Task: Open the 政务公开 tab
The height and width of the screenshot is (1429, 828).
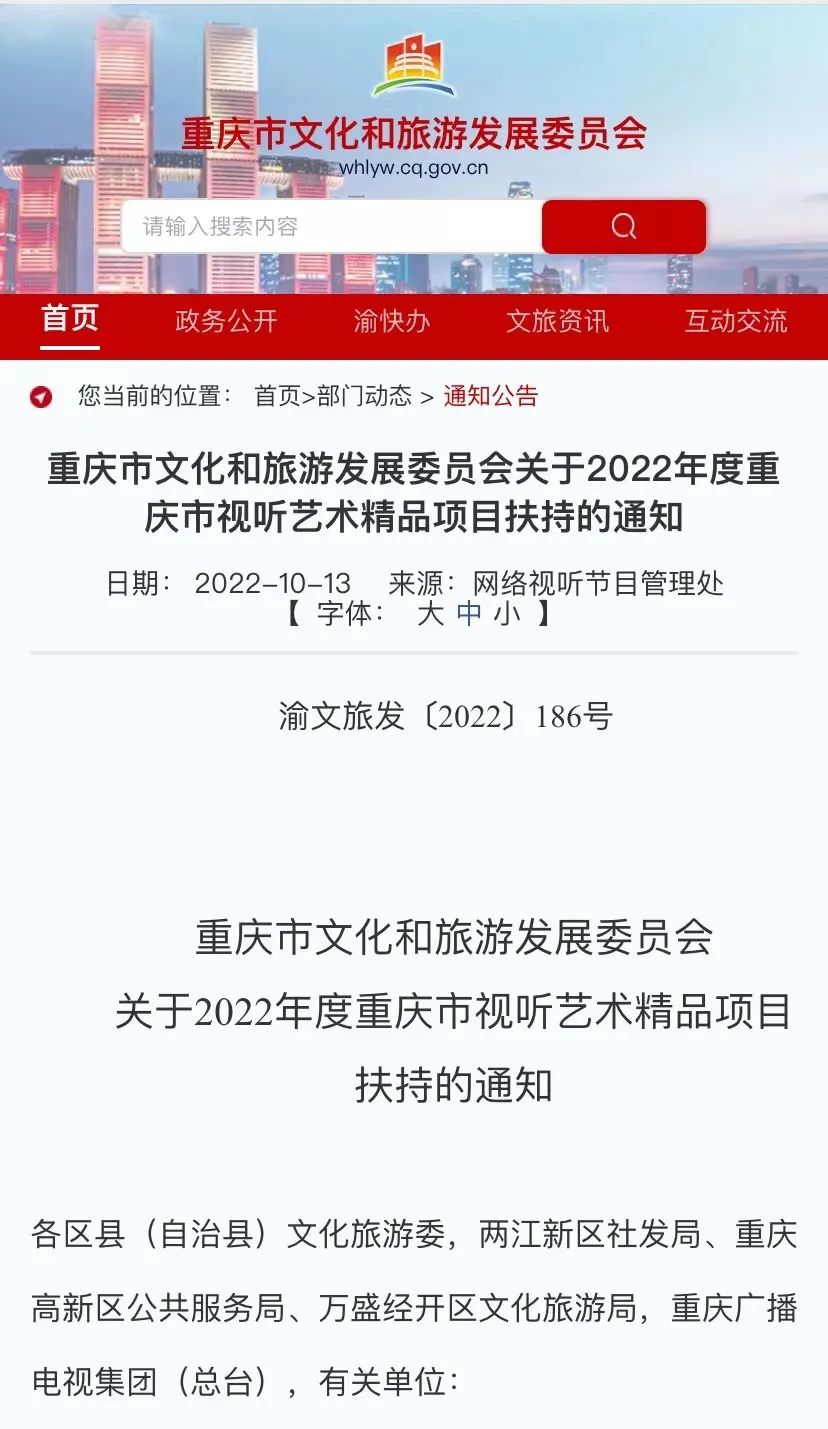Action: [x=226, y=321]
